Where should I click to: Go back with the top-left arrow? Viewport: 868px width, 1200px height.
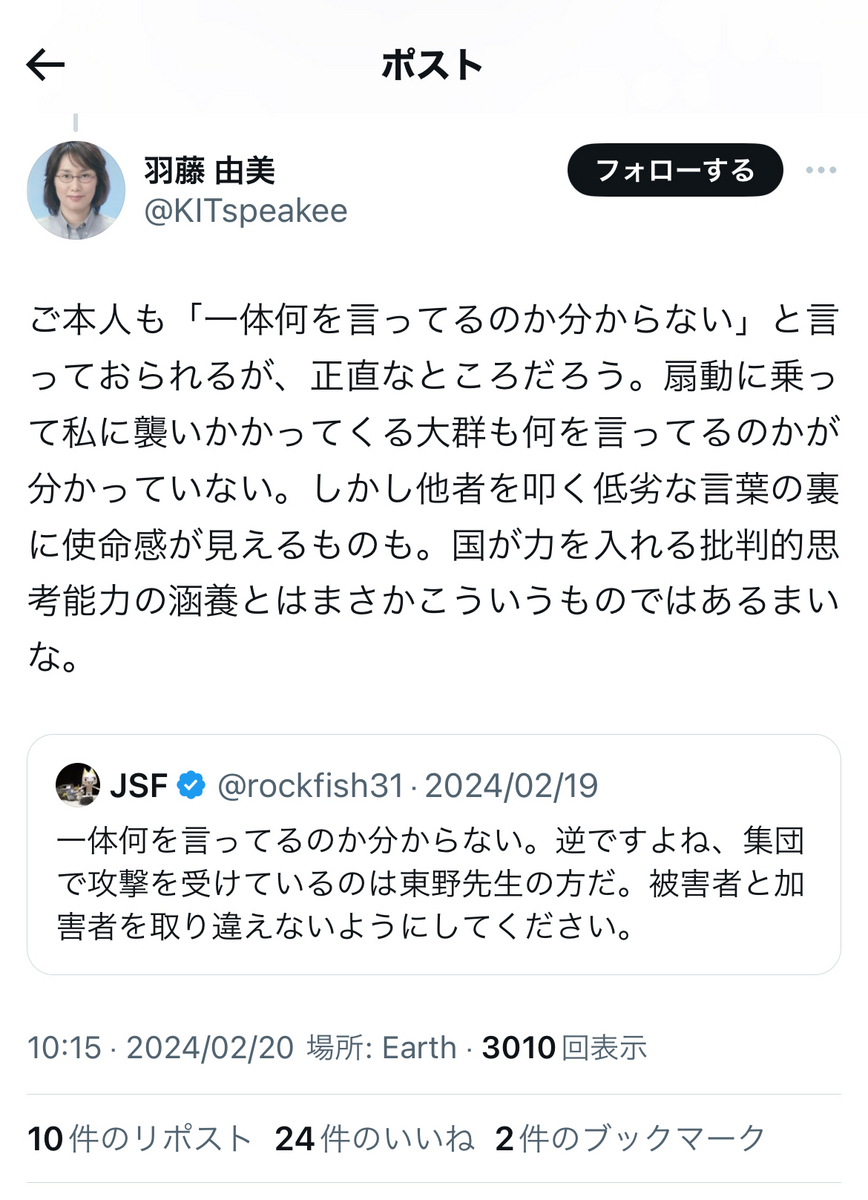[46, 66]
